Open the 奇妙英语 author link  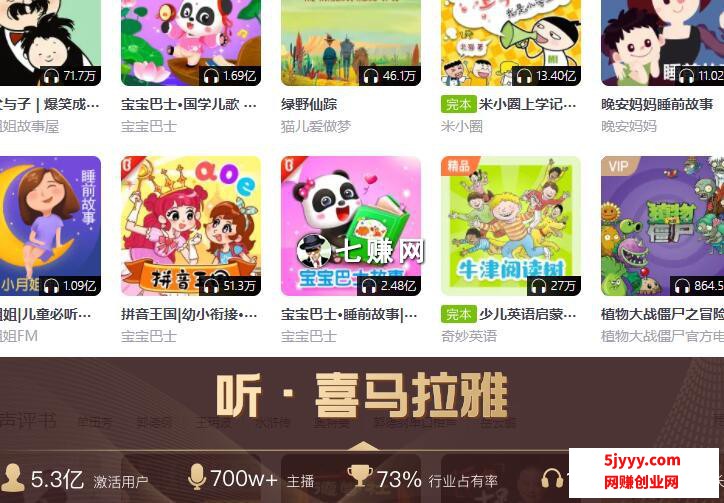[469, 336]
